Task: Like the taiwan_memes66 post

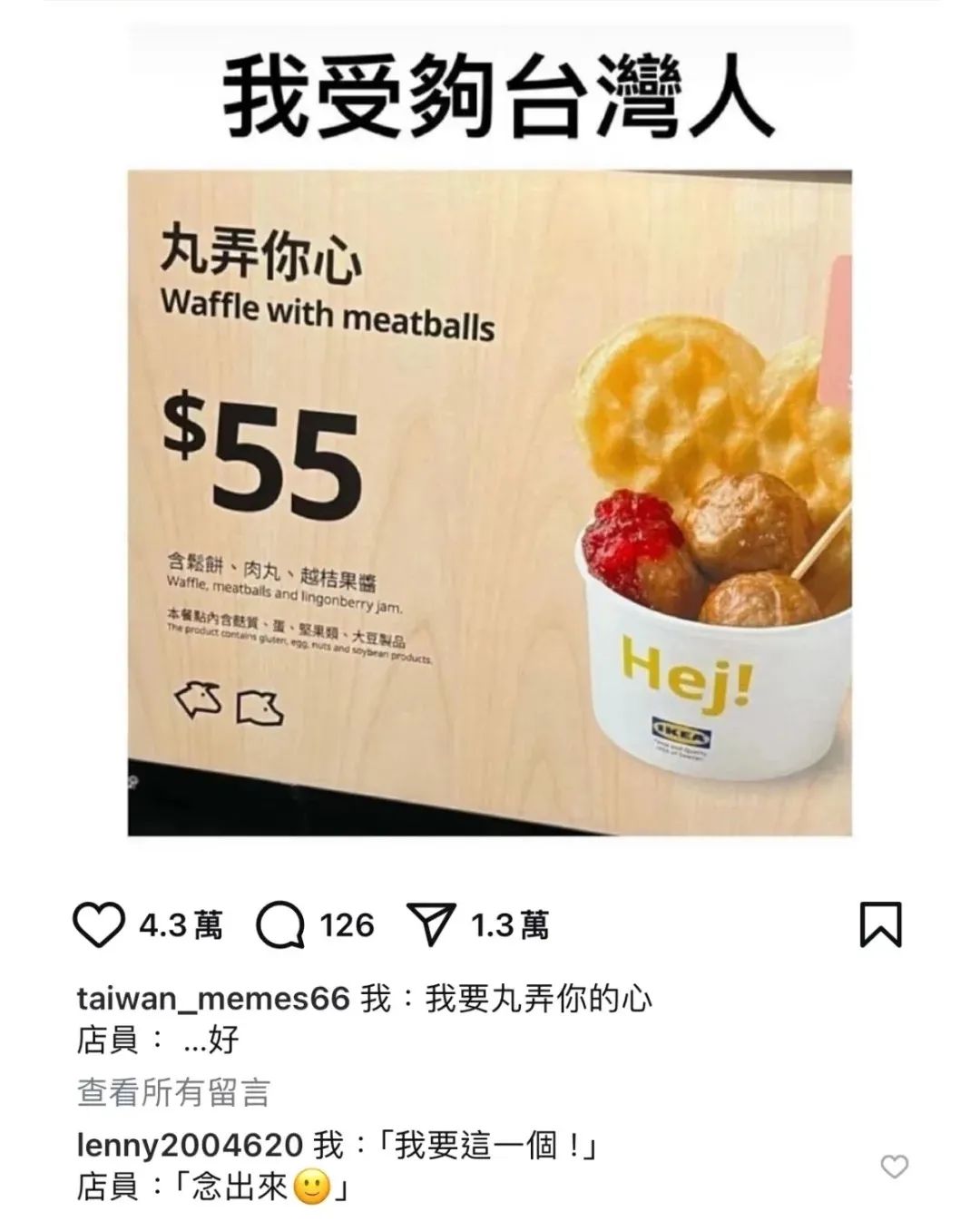Action: coord(98,925)
